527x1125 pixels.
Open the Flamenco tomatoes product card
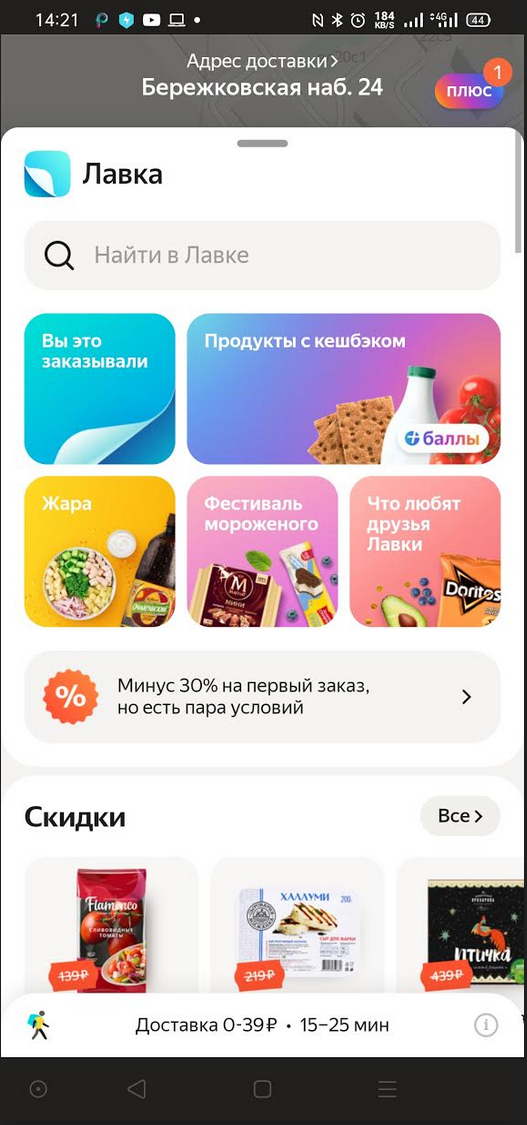111,926
